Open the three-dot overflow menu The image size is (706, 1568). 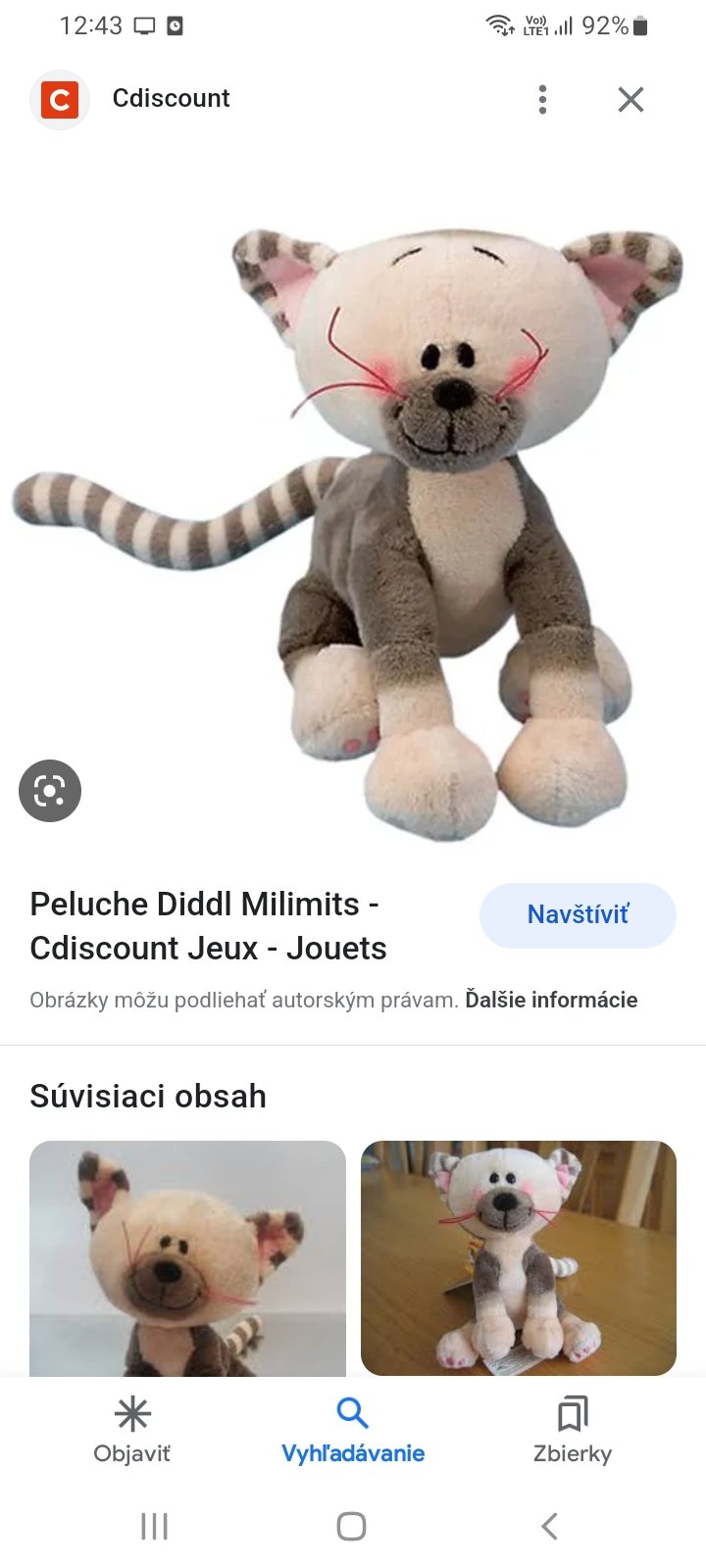(542, 99)
